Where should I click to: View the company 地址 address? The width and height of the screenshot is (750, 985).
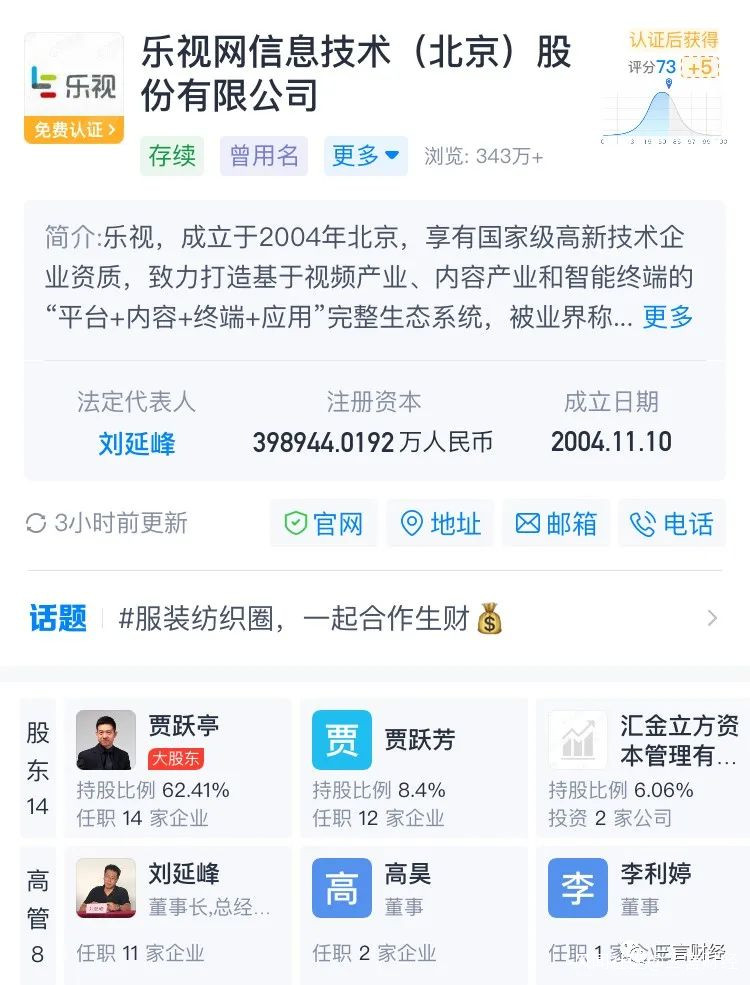pos(440,523)
